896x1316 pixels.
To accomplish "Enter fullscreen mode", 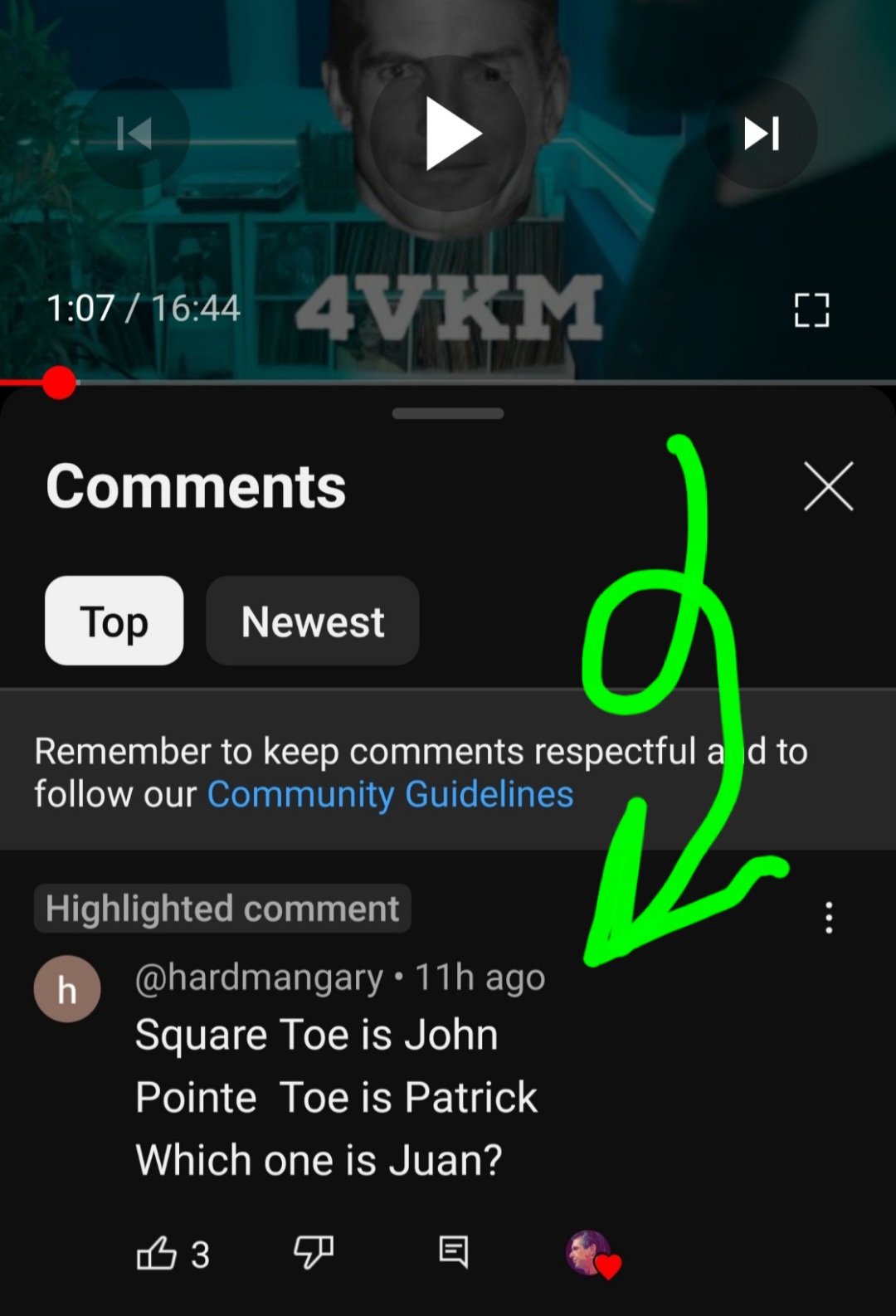I will (x=811, y=310).
